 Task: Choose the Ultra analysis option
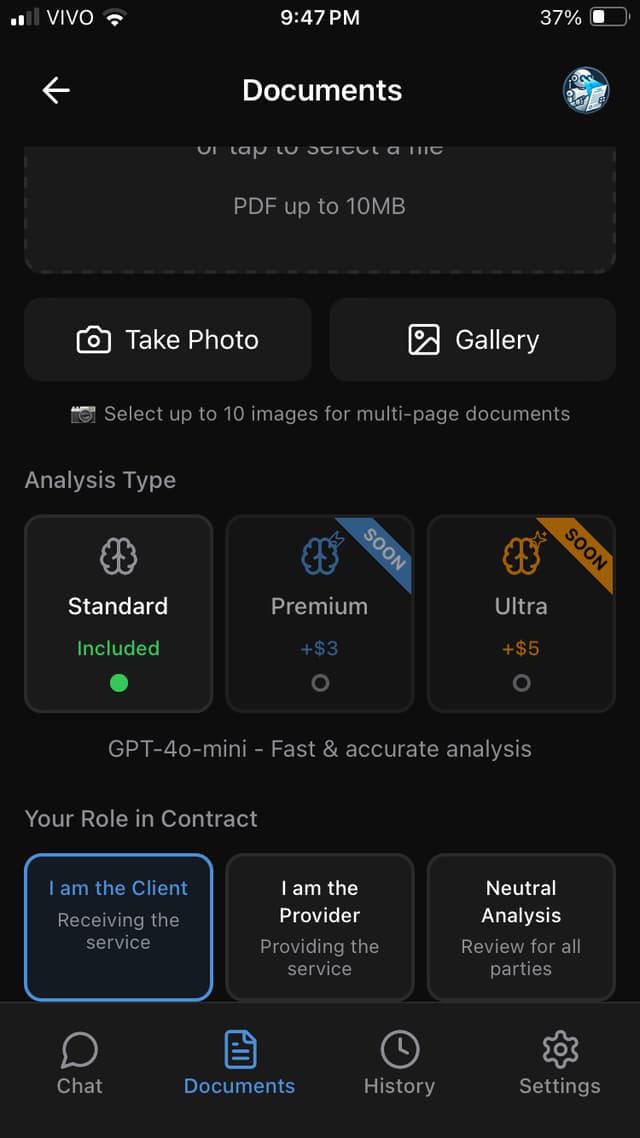click(x=521, y=613)
